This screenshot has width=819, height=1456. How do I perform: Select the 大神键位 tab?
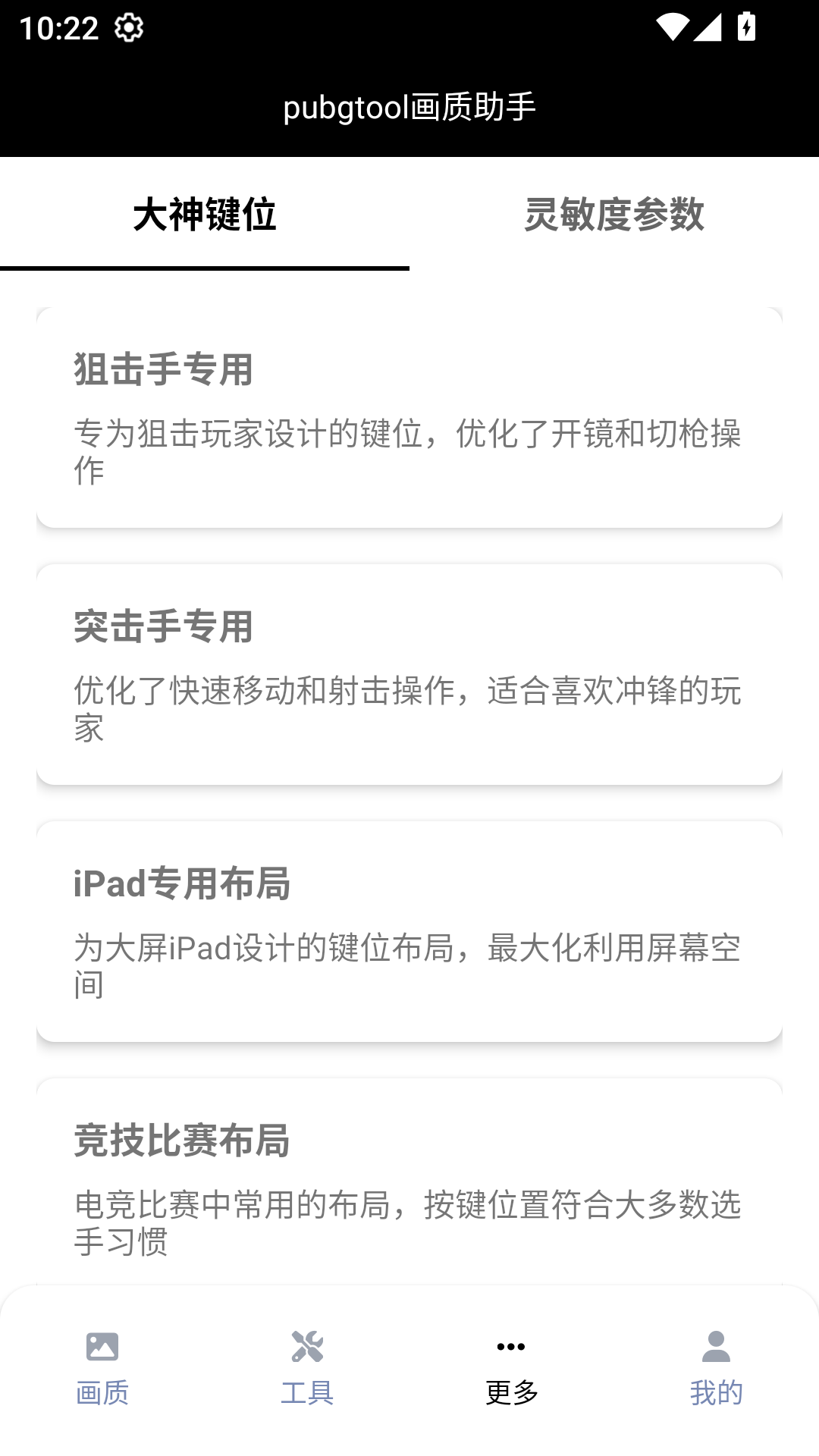coord(205,215)
